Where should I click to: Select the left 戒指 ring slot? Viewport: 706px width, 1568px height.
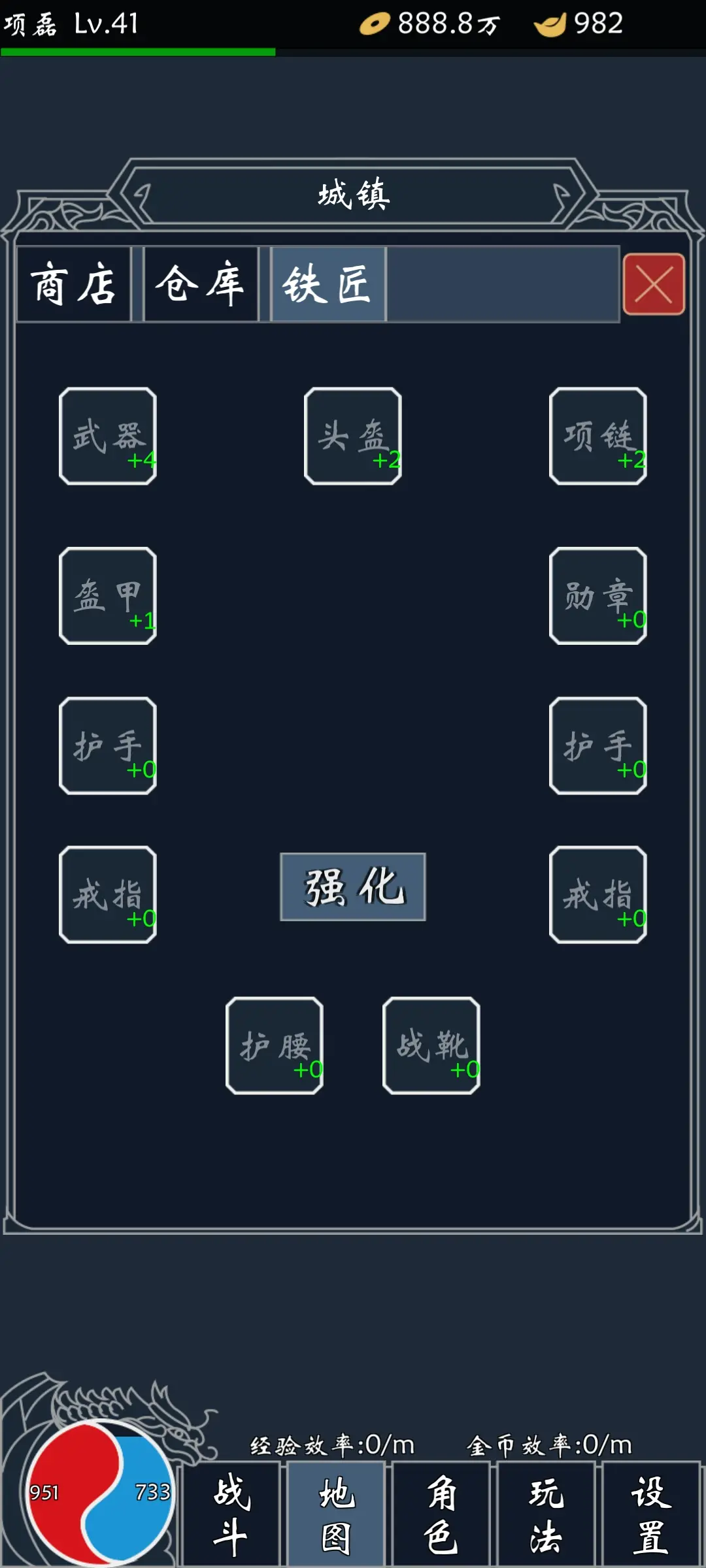tap(107, 894)
